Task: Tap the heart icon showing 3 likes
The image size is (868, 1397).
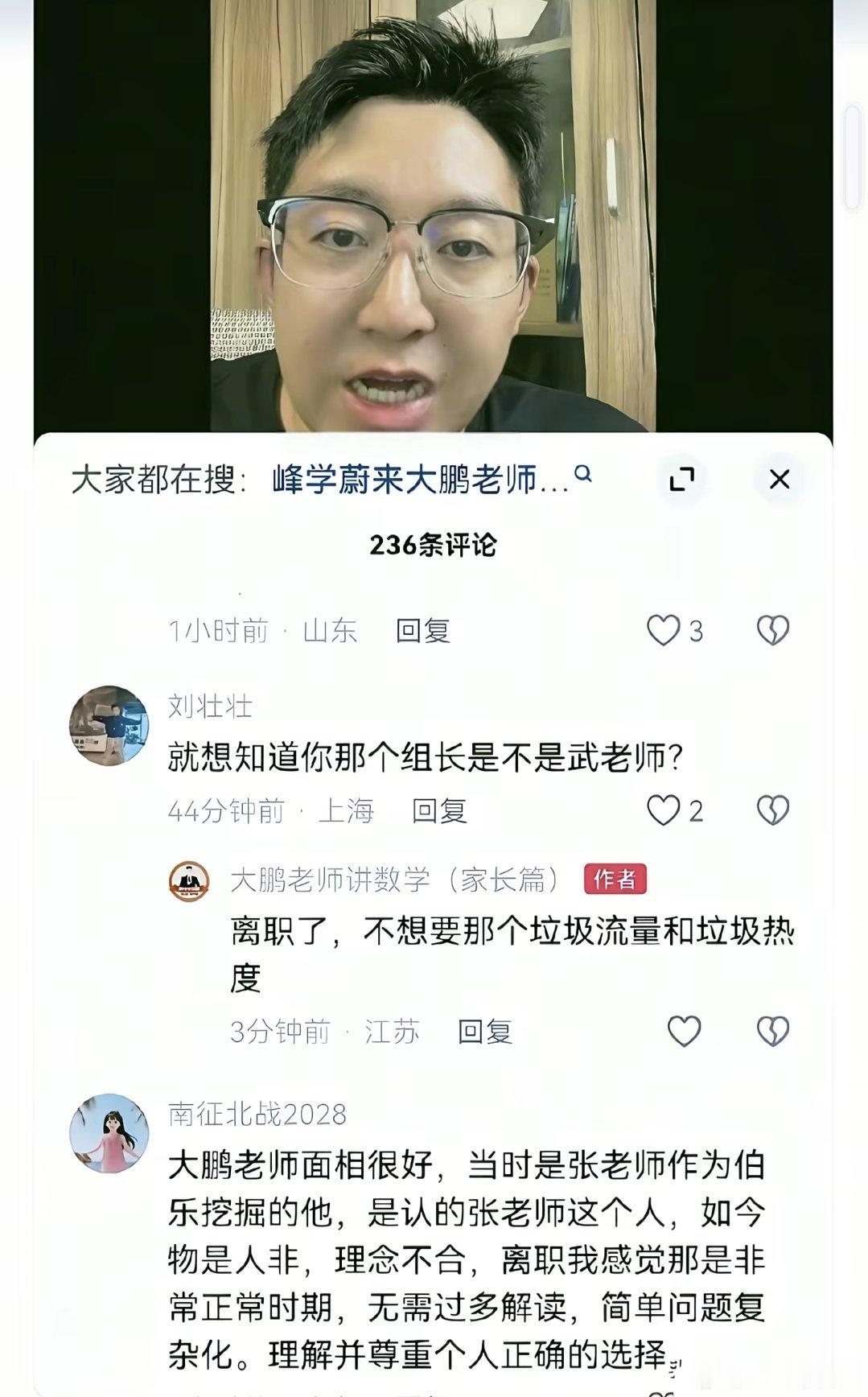Action: (x=664, y=632)
